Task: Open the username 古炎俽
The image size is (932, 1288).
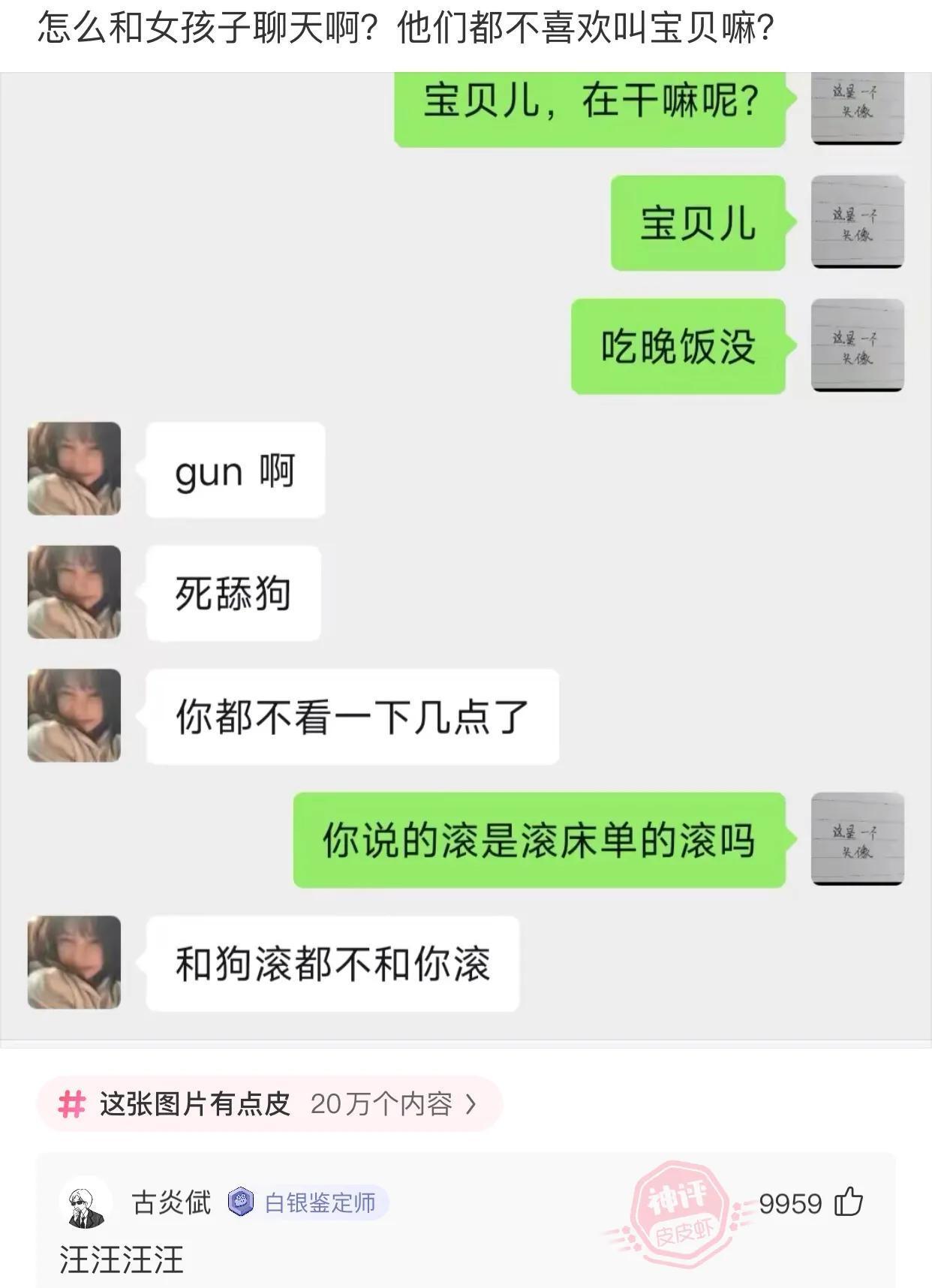Action: pos(172,1202)
